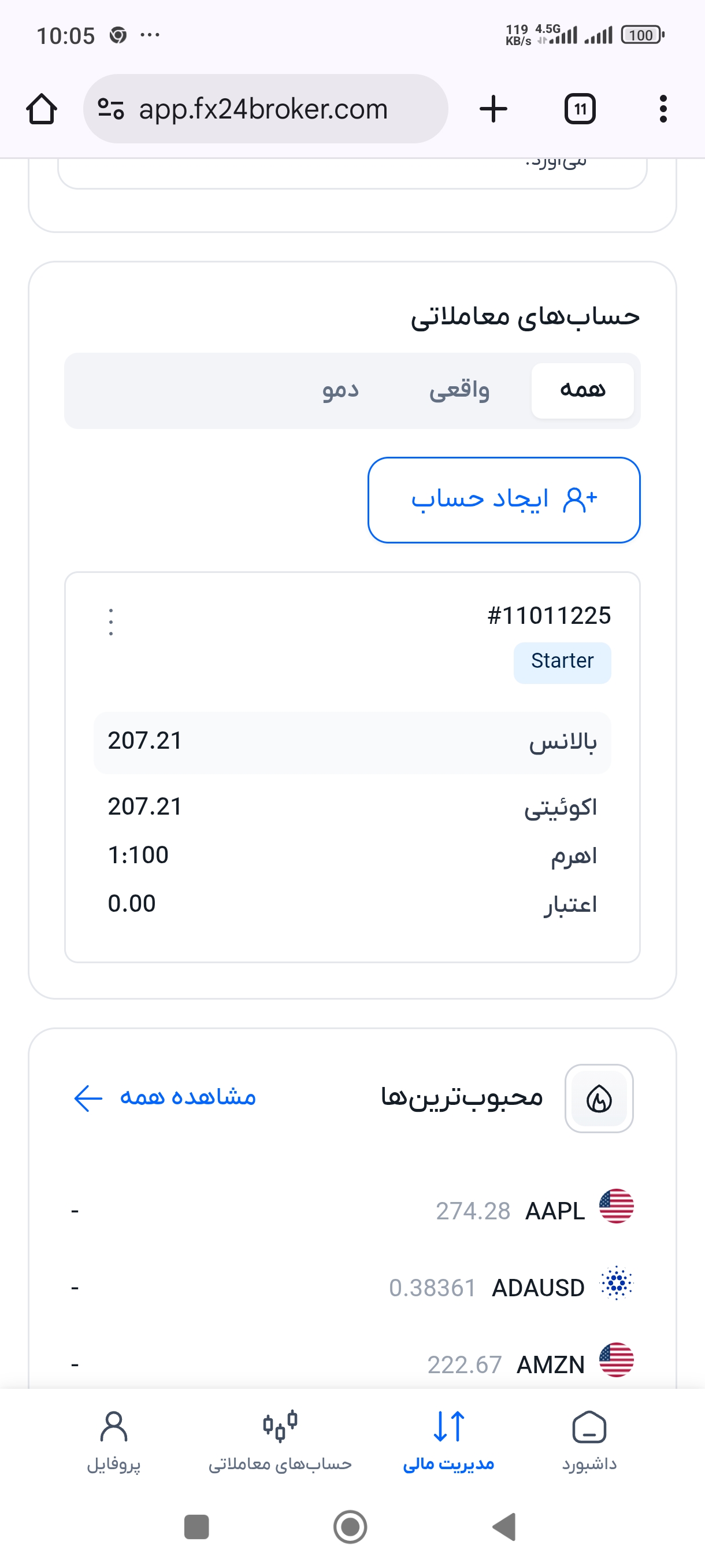Tap the app.fx24broker.com address bar
The width and height of the screenshot is (705, 1568).
263,110
